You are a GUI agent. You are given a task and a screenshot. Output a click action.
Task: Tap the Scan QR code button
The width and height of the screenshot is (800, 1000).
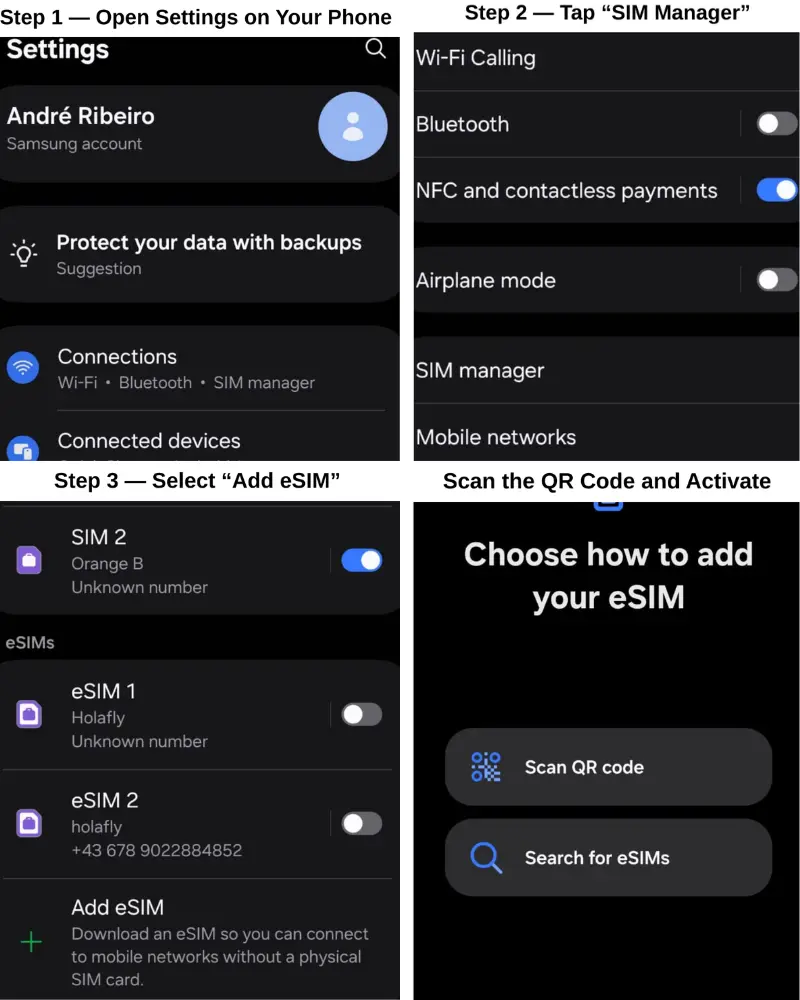point(608,766)
